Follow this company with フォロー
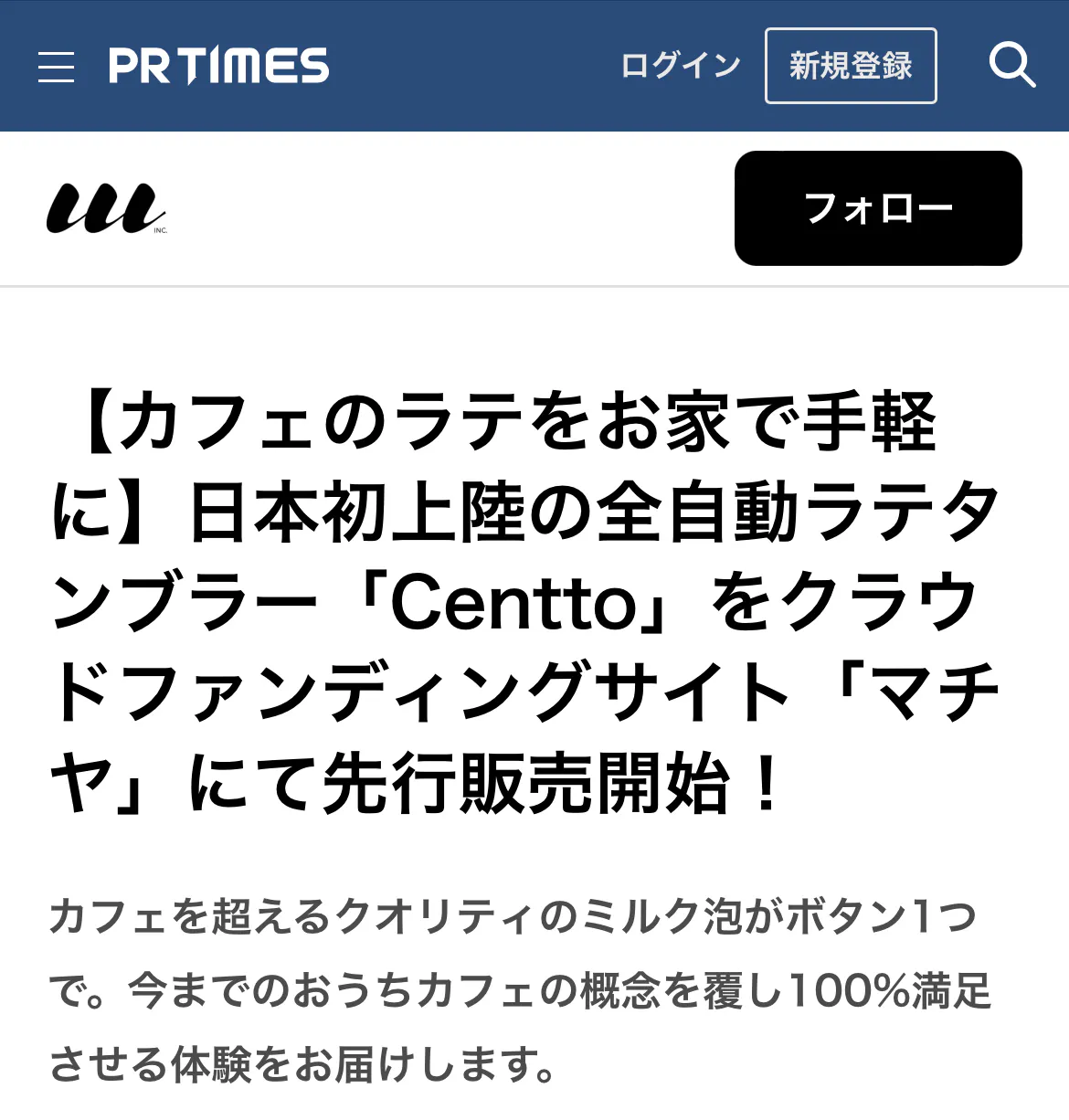The width and height of the screenshot is (1069, 1120). click(878, 208)
